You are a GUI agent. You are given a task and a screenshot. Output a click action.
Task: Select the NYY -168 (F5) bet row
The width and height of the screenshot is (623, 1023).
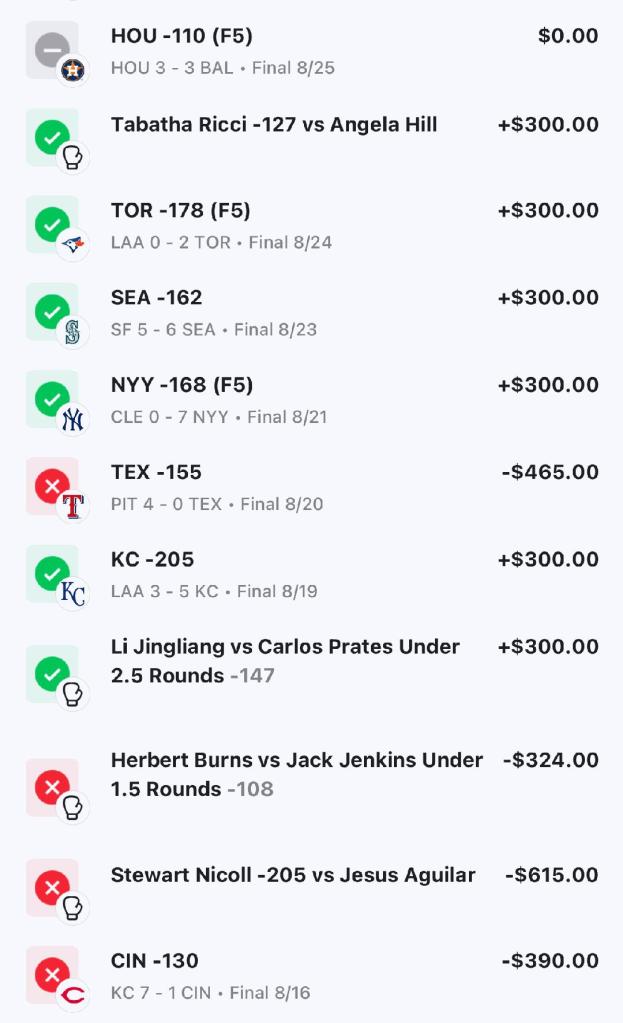pyautogui.click(x=311, y=400)
